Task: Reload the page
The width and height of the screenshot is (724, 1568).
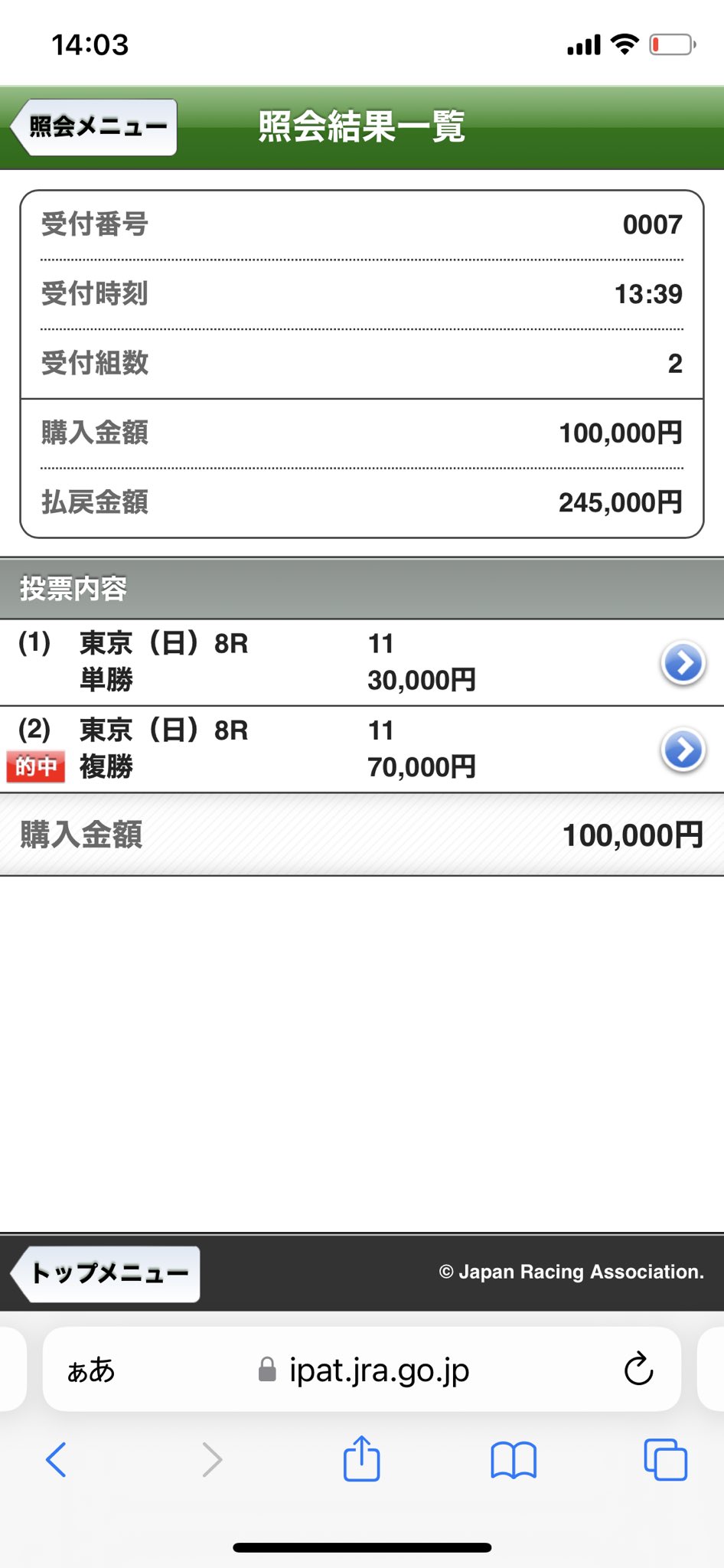Action: coord(638,1370)
